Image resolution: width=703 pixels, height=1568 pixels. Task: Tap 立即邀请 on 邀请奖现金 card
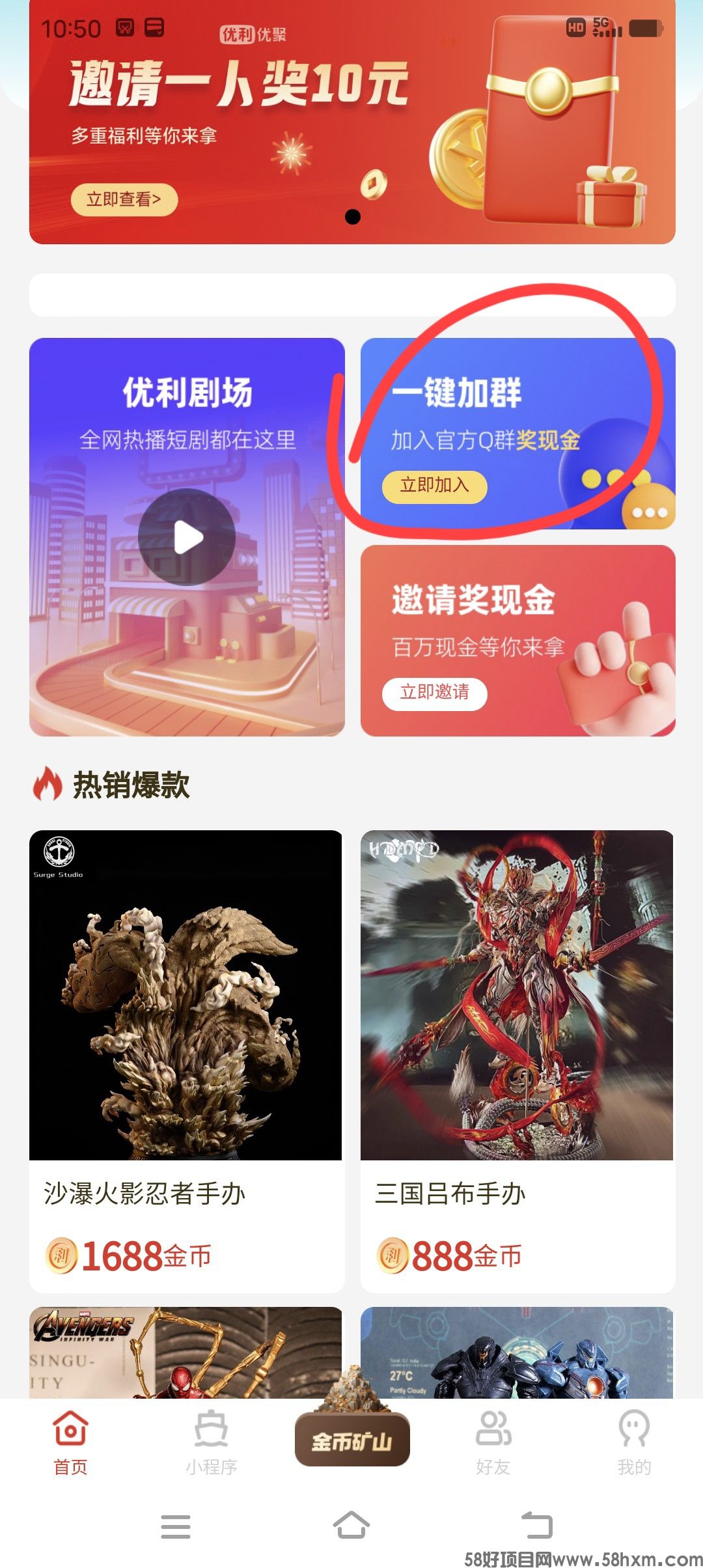coord(434,693)
